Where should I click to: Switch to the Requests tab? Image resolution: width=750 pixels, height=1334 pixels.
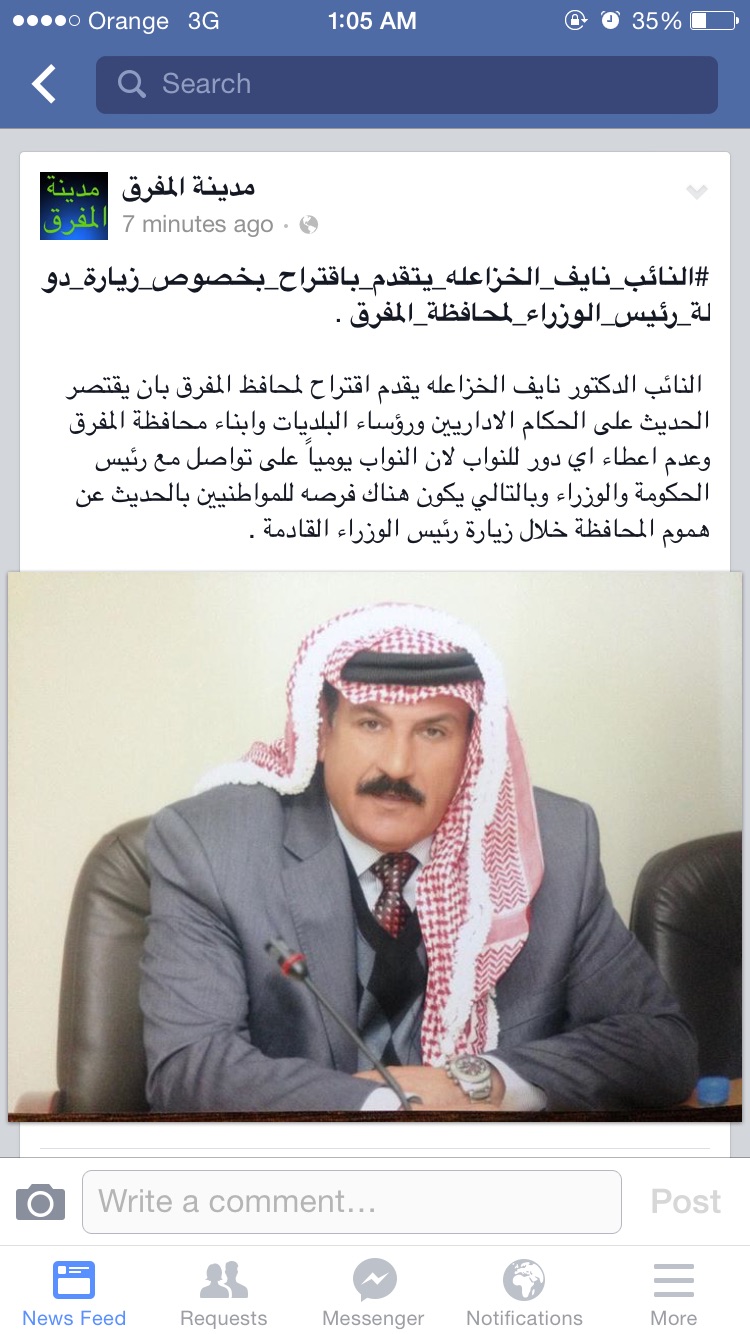[224, 1292]
